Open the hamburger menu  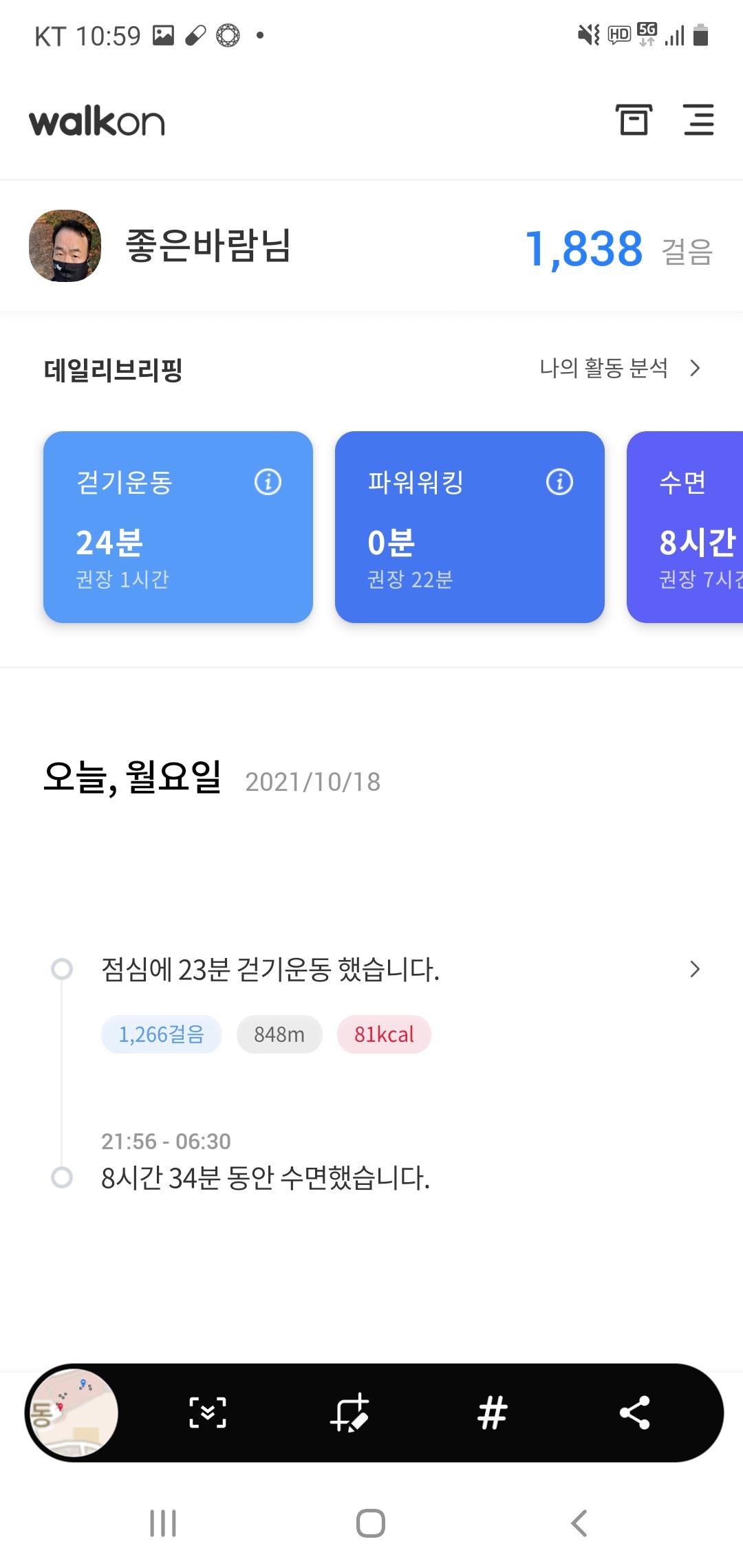698,120
